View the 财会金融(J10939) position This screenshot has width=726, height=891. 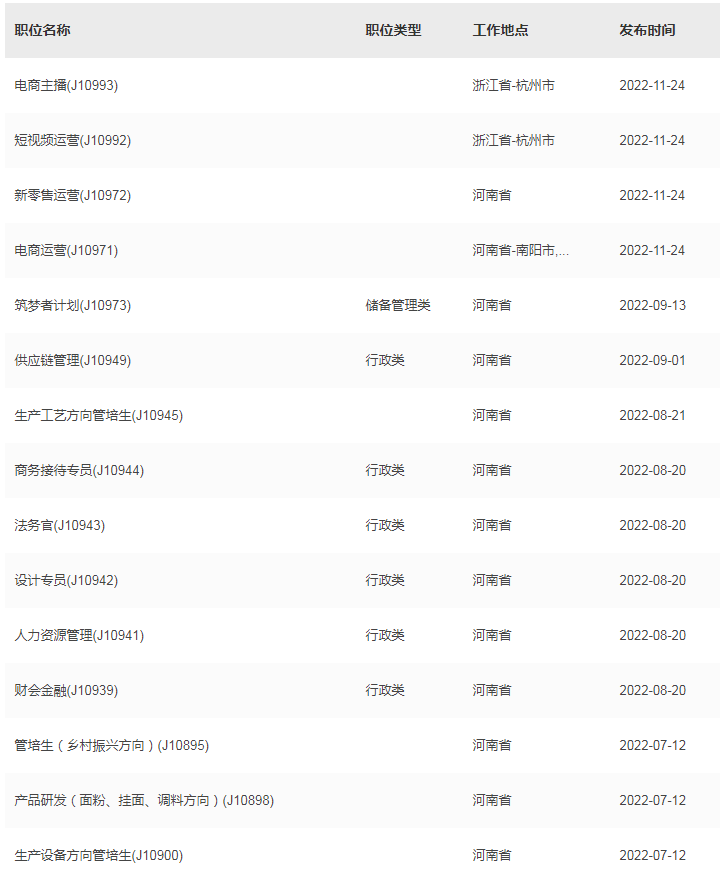coord(66,691)
